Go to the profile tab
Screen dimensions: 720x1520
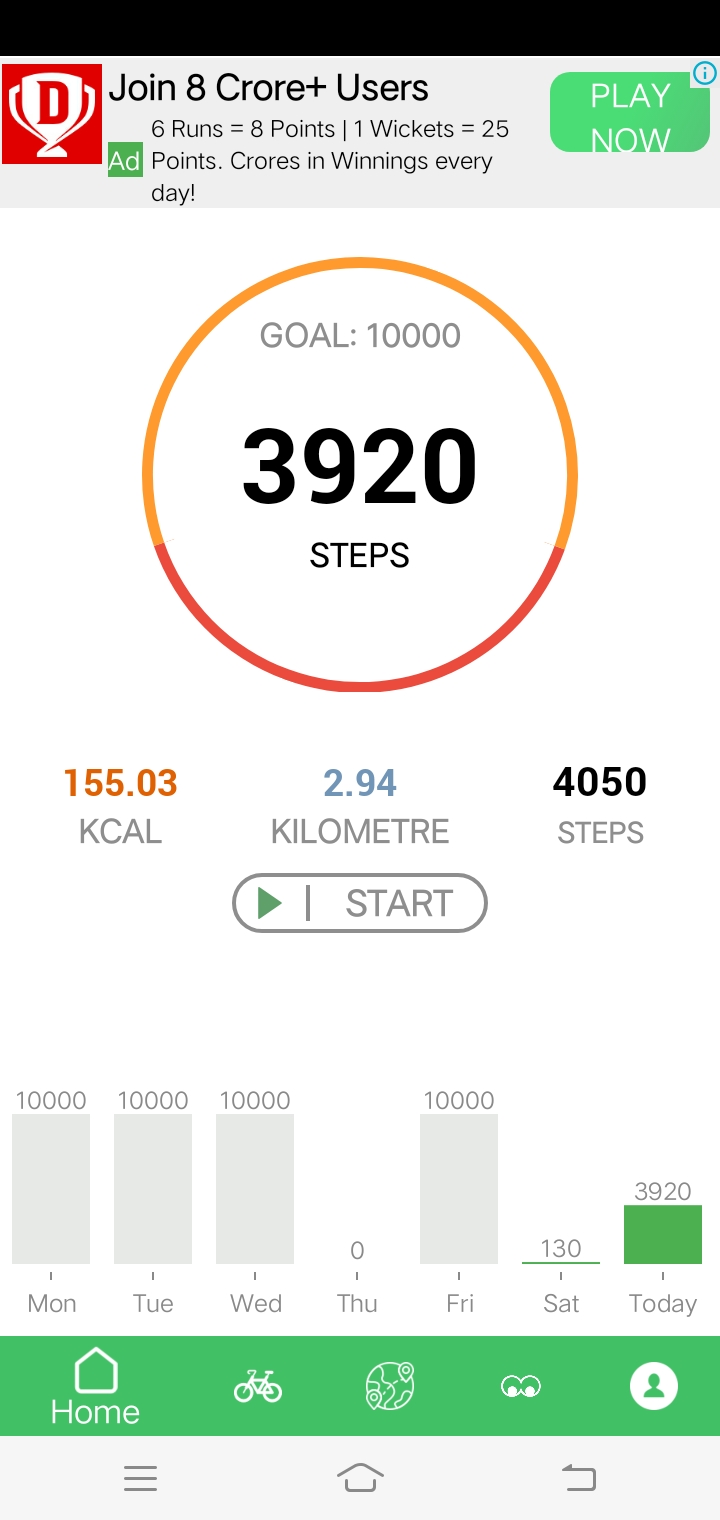tap(654, 1387)
